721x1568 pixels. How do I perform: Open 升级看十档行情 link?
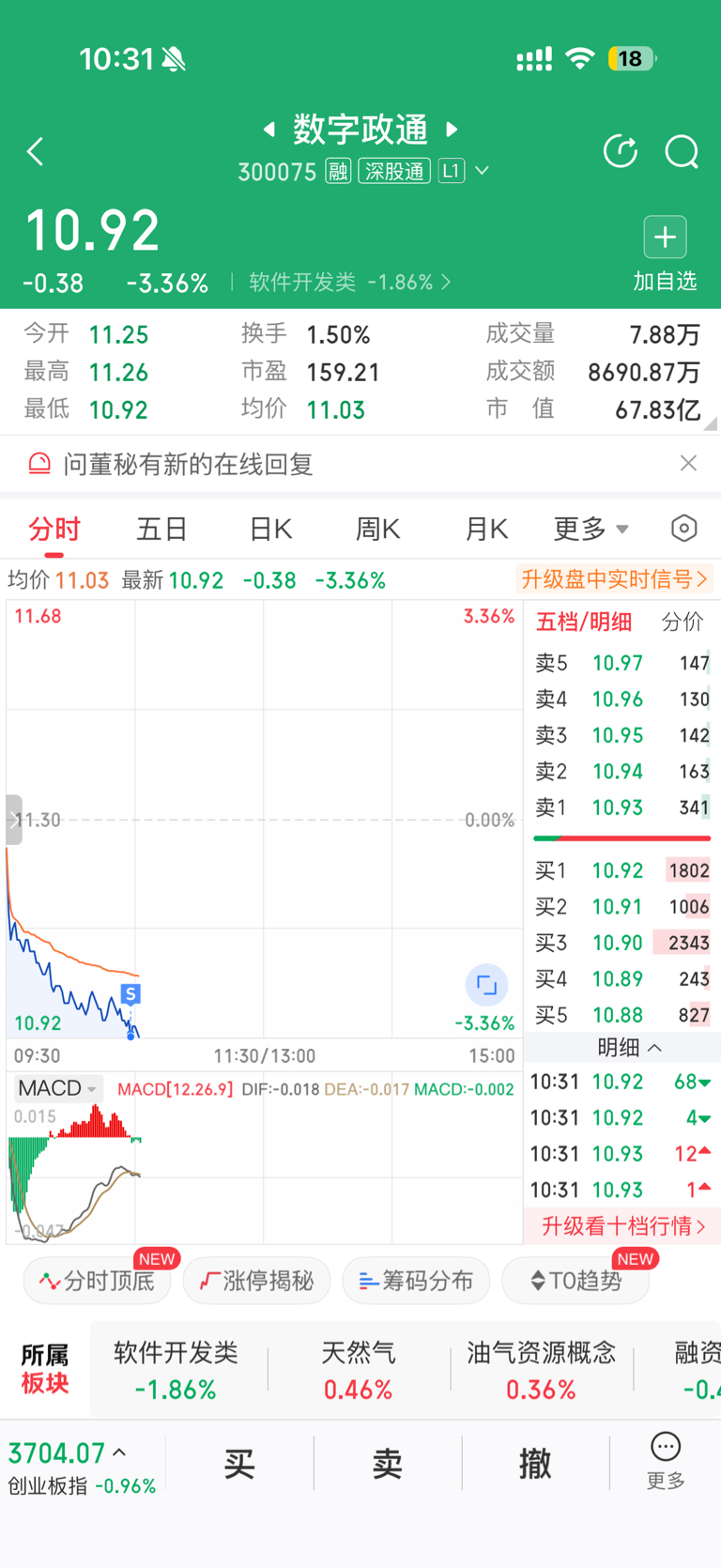click(x=622, y=1226)
